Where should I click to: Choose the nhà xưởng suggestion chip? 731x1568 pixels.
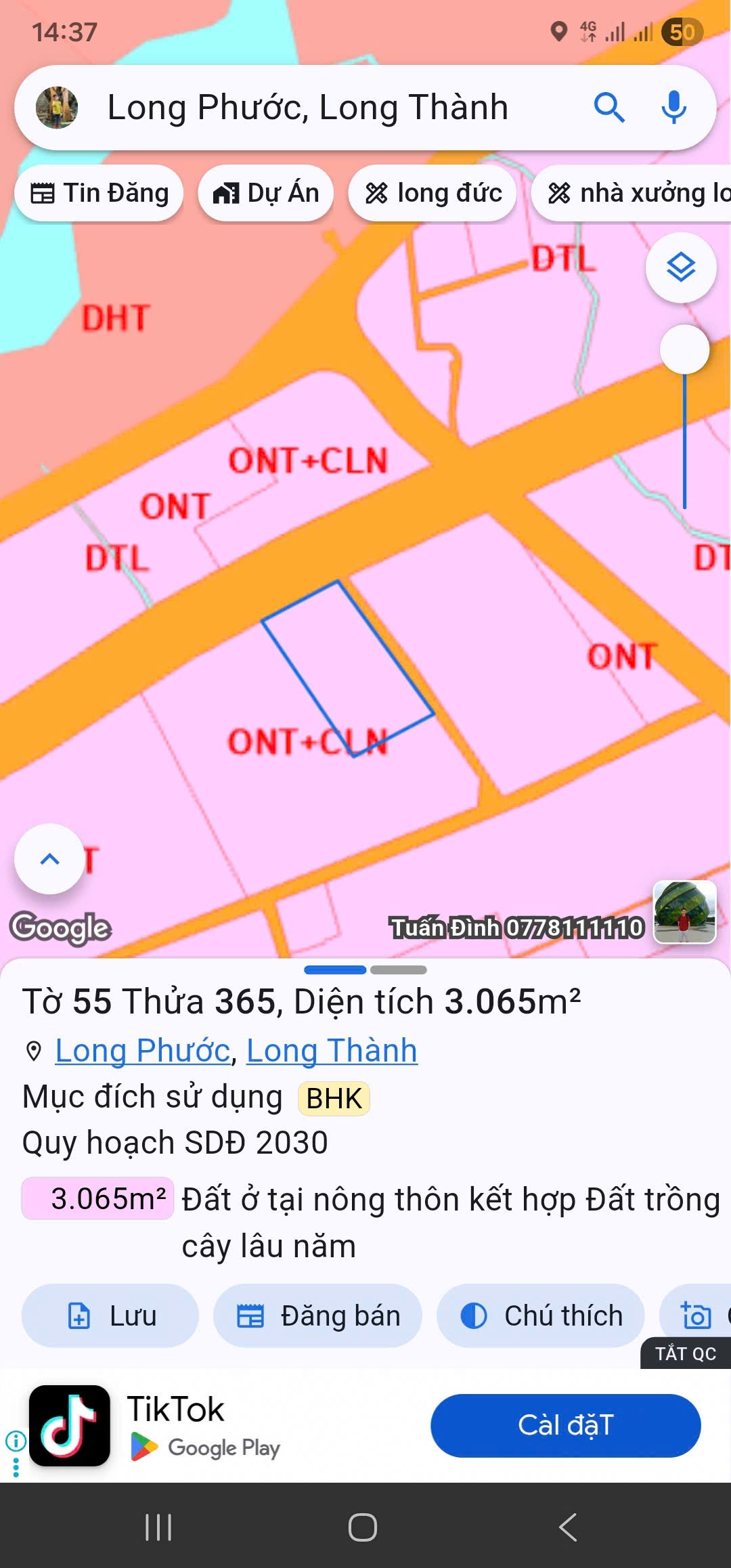pyautogui.click(x=632, y=193)
